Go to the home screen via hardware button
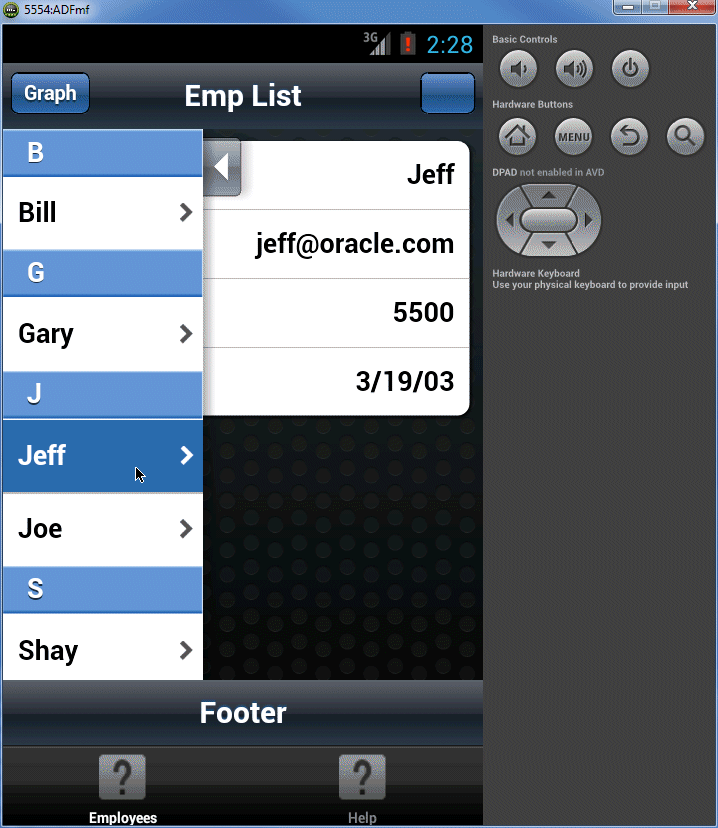 click(517, 136)
